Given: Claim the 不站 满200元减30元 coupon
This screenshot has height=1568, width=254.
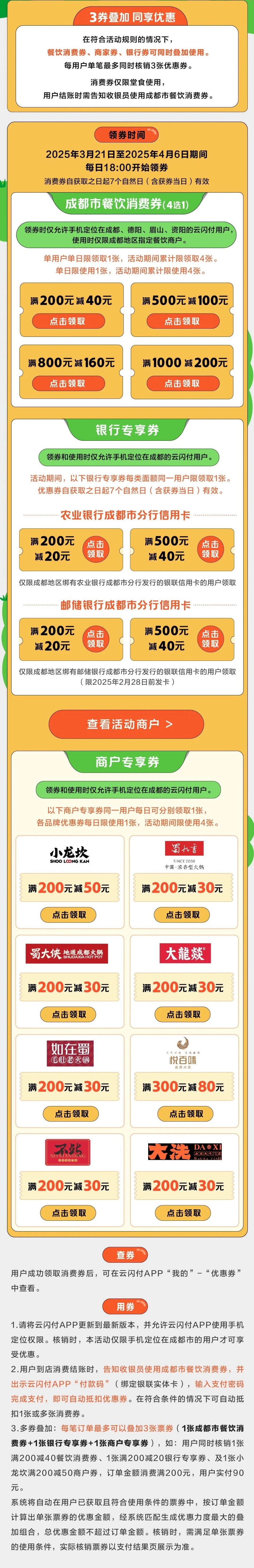Looking at the screenshot, I should click(x=69, y=1213).
